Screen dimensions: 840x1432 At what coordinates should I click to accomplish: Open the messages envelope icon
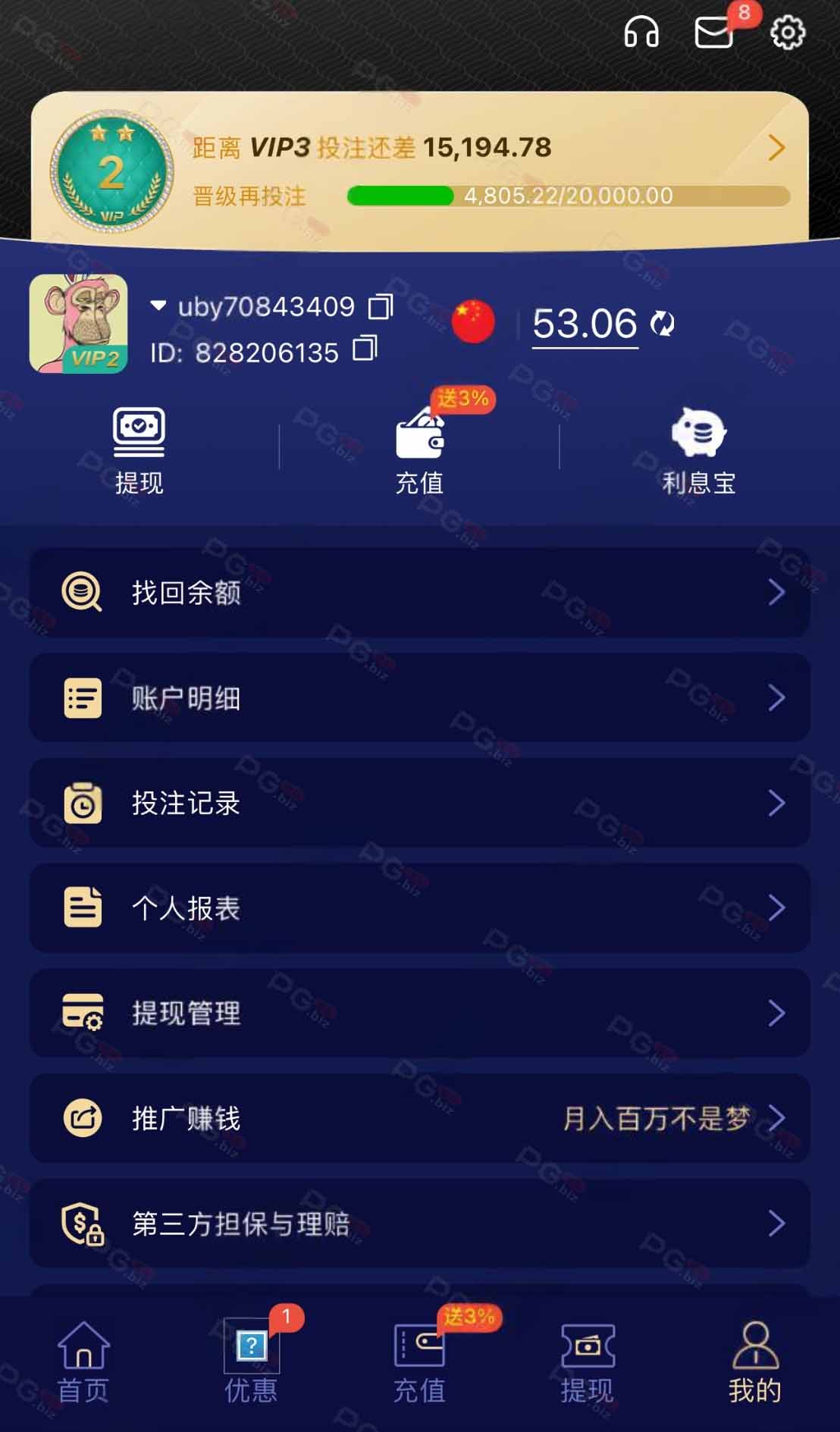pyautogui.click(x=713, y=33)
